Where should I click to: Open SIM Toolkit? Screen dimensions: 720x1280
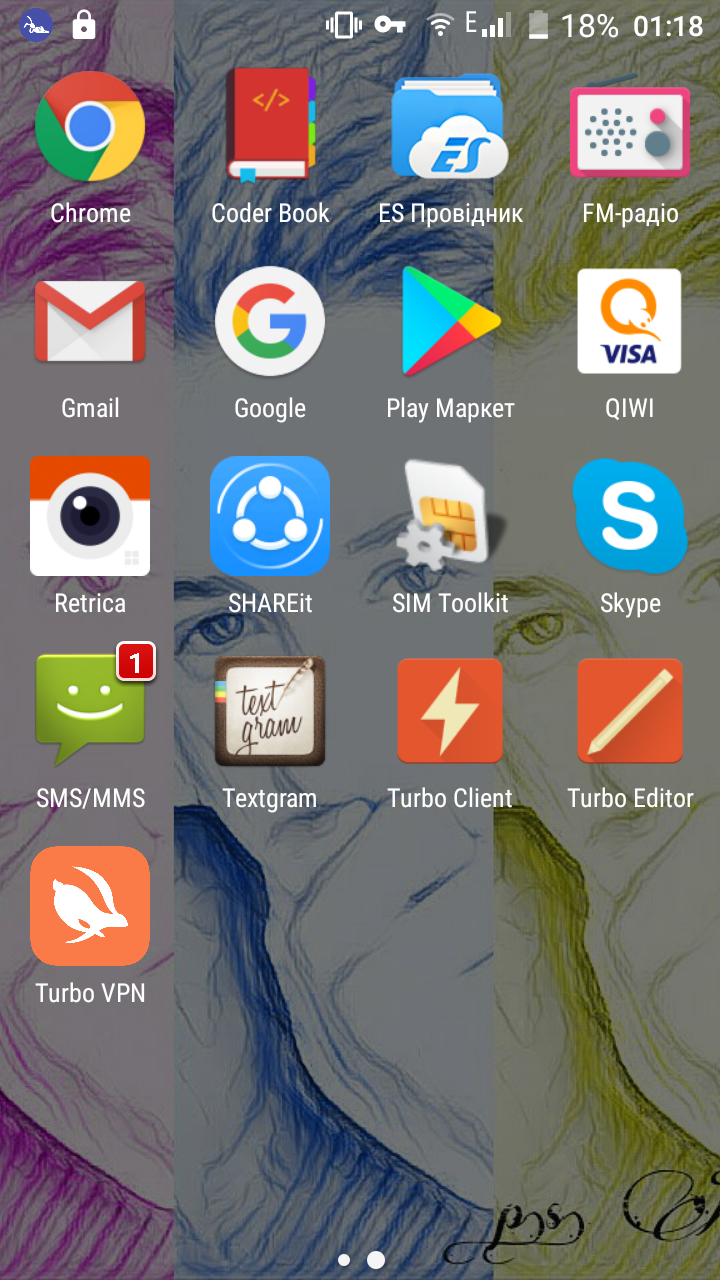450,516
